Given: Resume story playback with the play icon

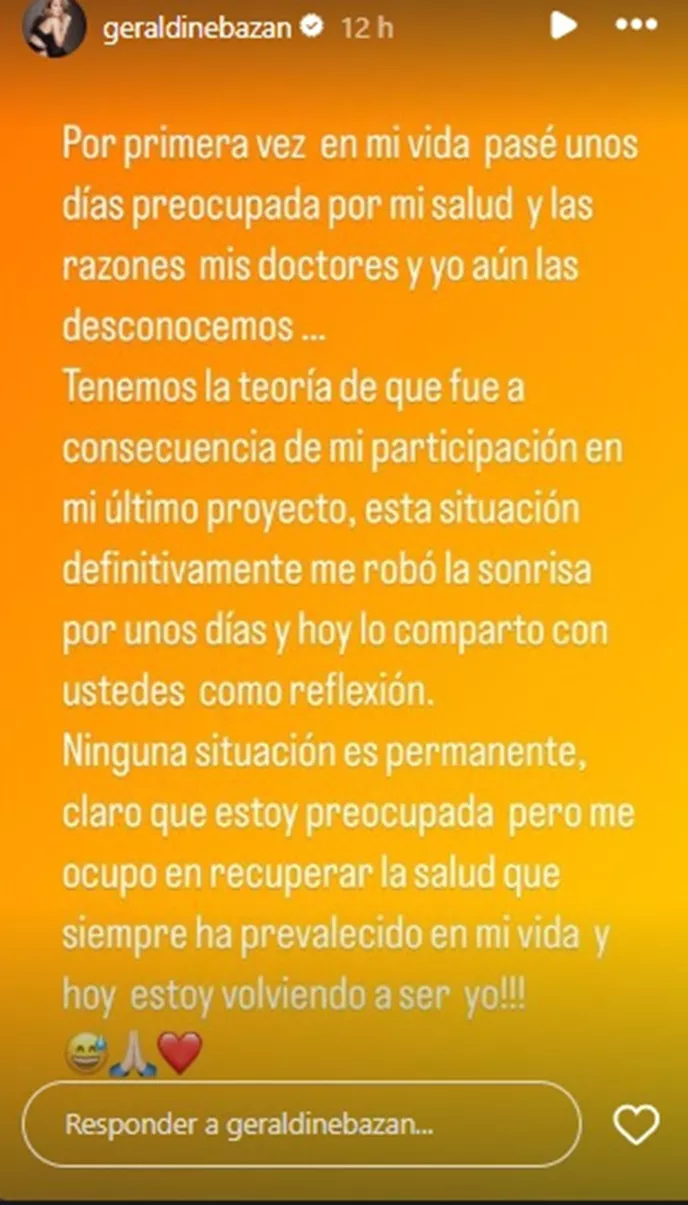Looking at the screenshot, I should (563, 26).
